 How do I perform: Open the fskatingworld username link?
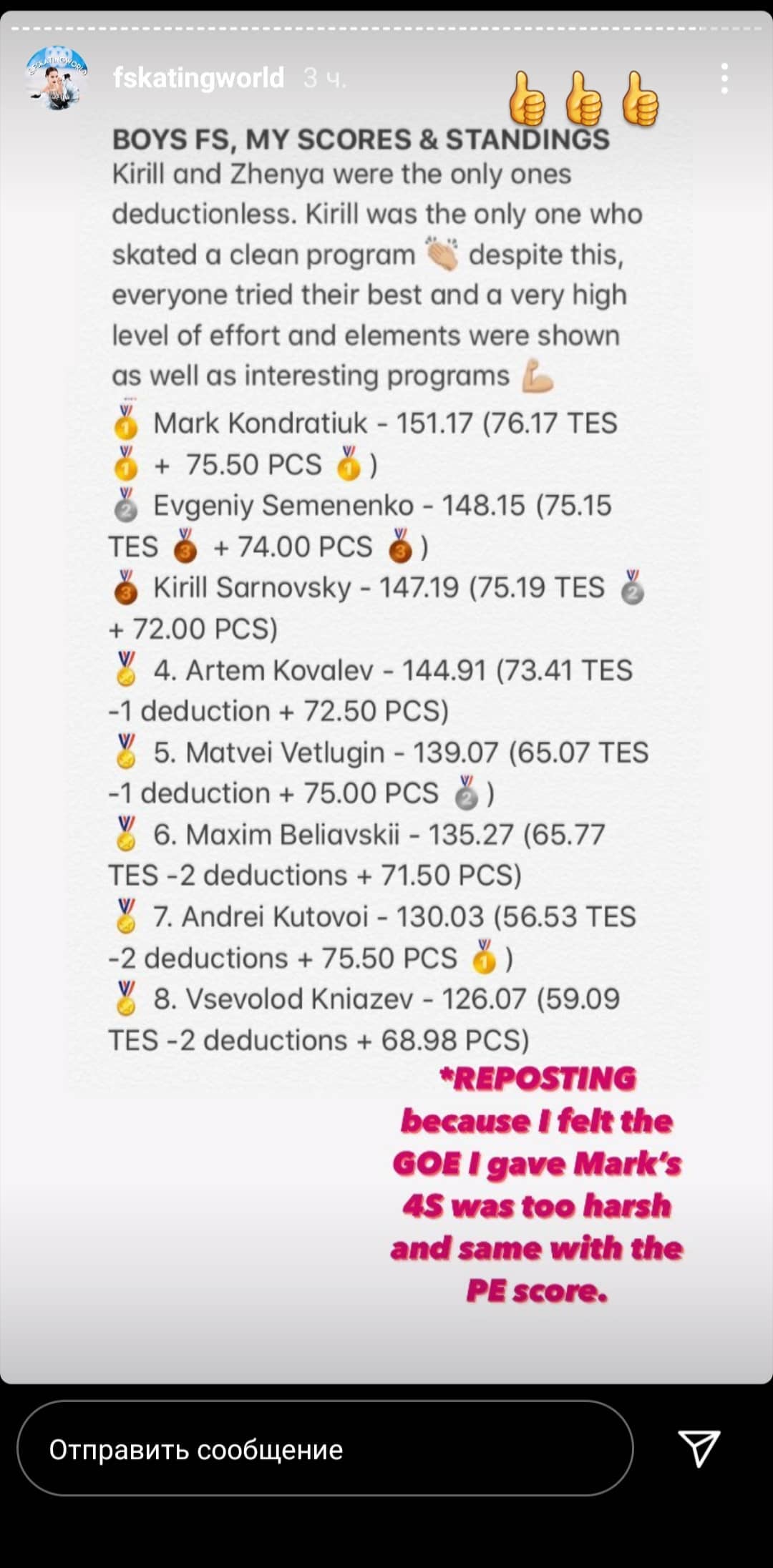click(198, 78)
